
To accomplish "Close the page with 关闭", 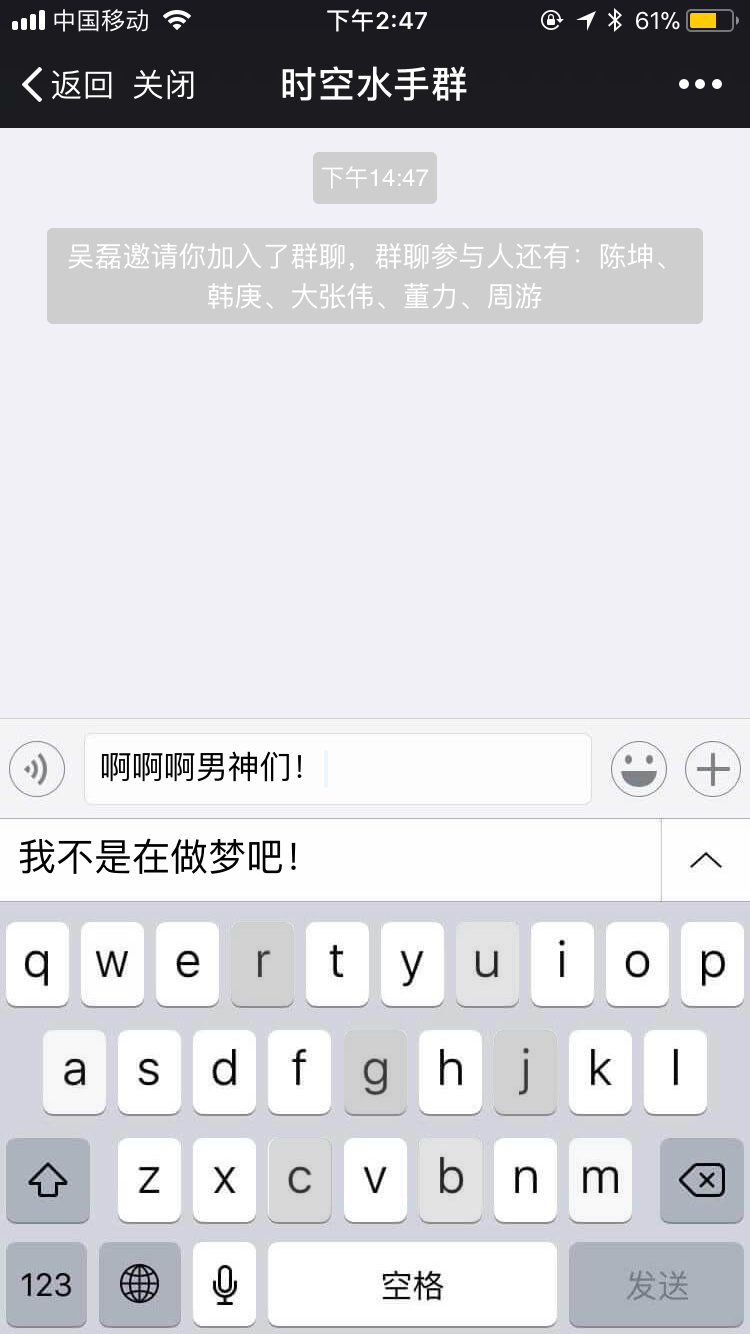I will (164, 85).
